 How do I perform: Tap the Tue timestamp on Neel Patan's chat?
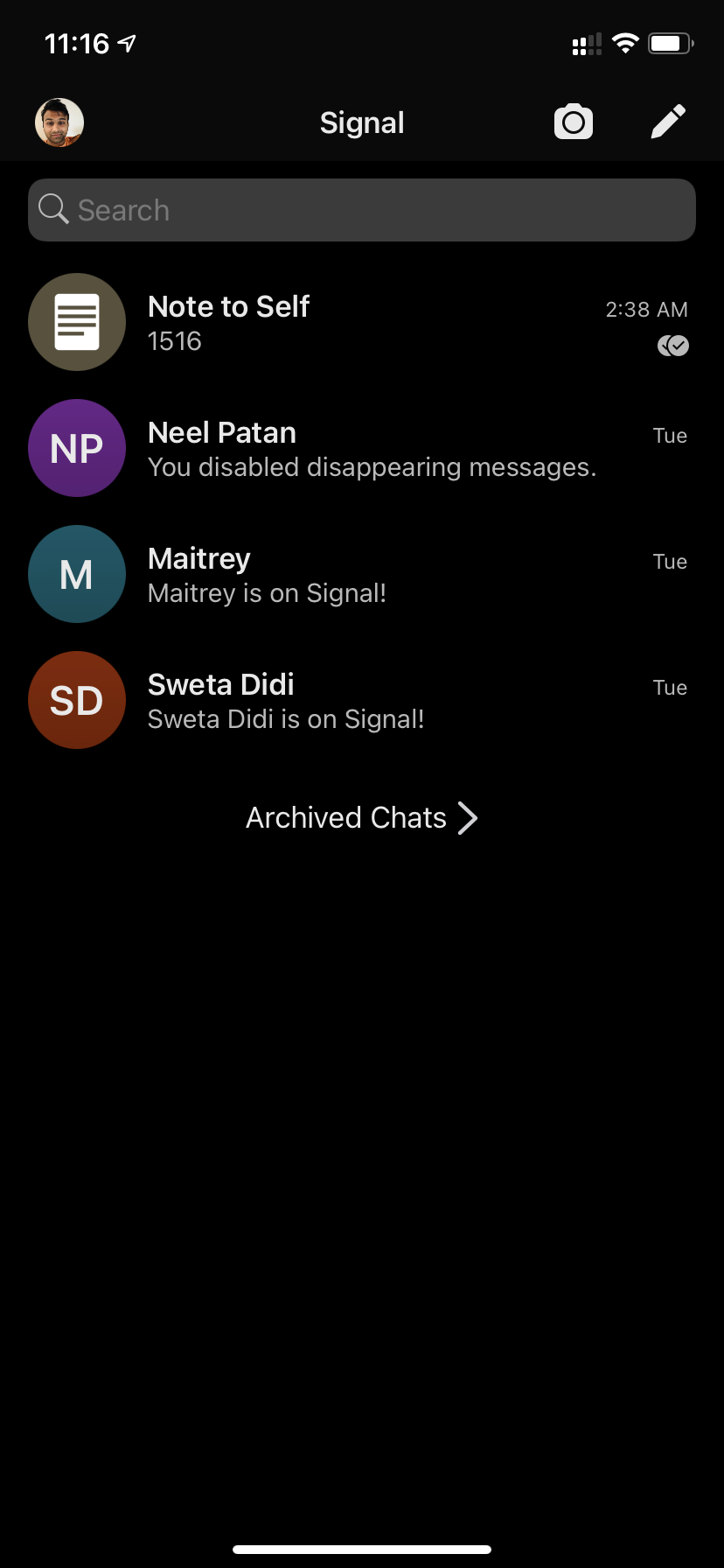point(670,435)
